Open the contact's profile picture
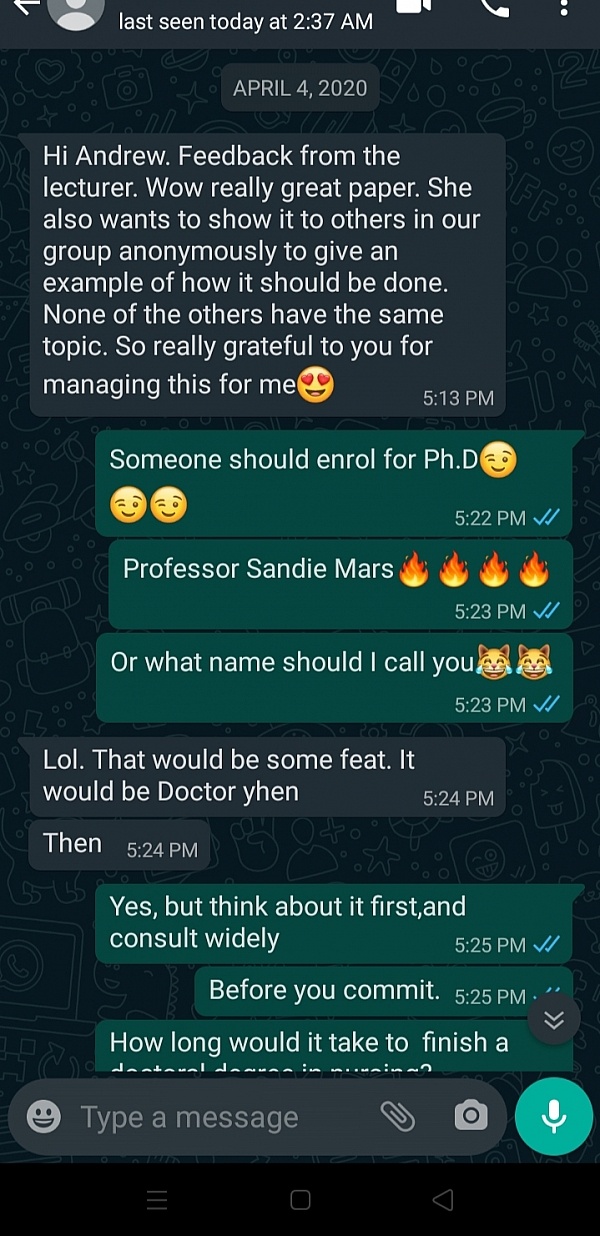This screenshot has height=1236, width=600. click(76, 12)
